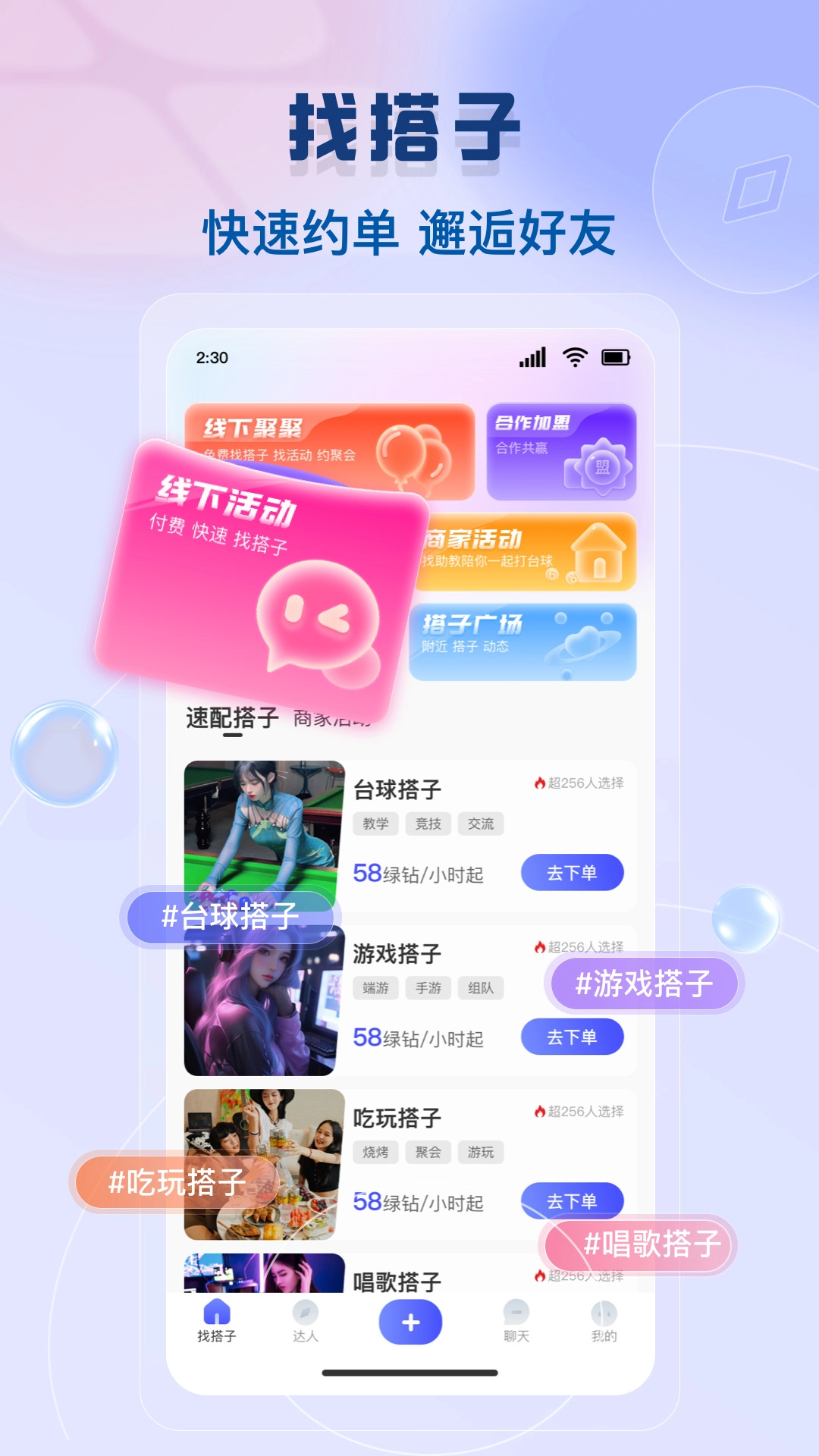Switch to the 商家活动 tab
This screenshot has height=1456, width=819.
pos(331,719)
